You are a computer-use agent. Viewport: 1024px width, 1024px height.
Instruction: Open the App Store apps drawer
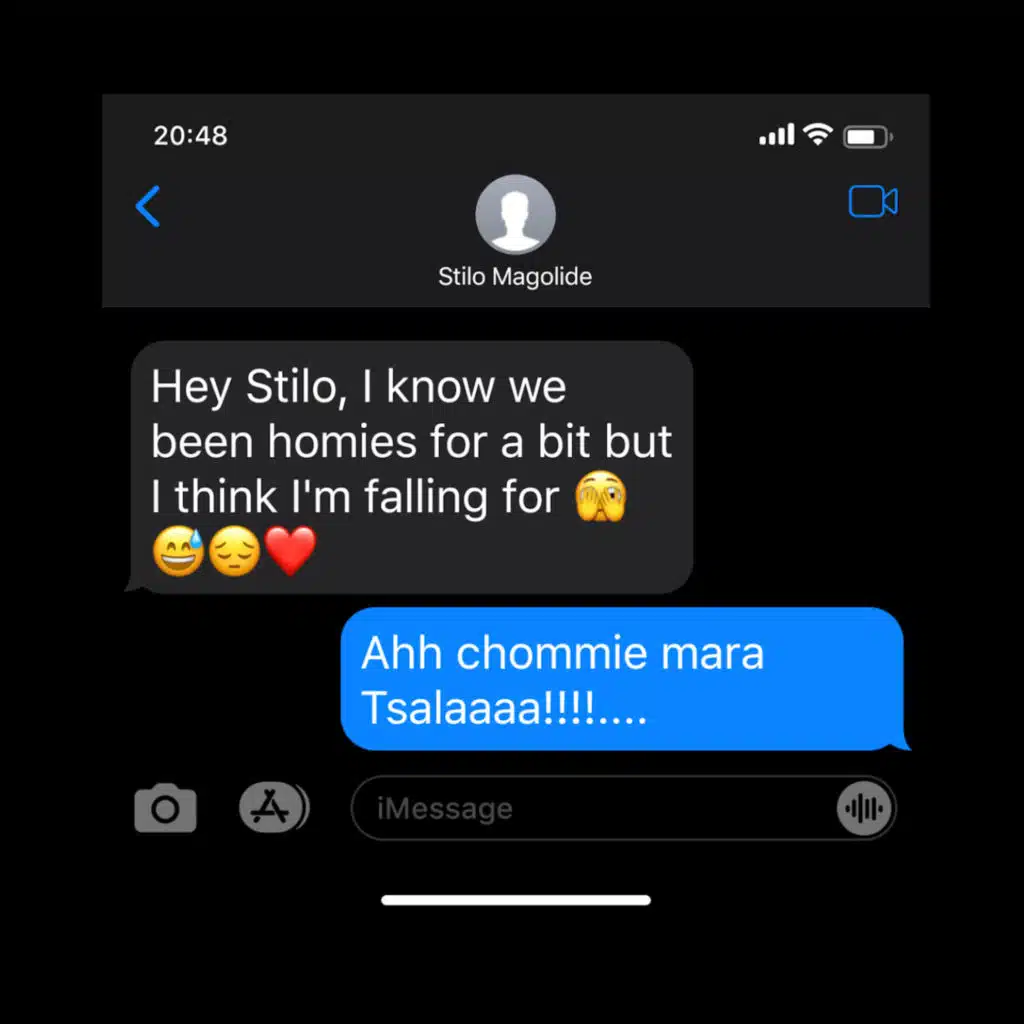pos(274,808)
